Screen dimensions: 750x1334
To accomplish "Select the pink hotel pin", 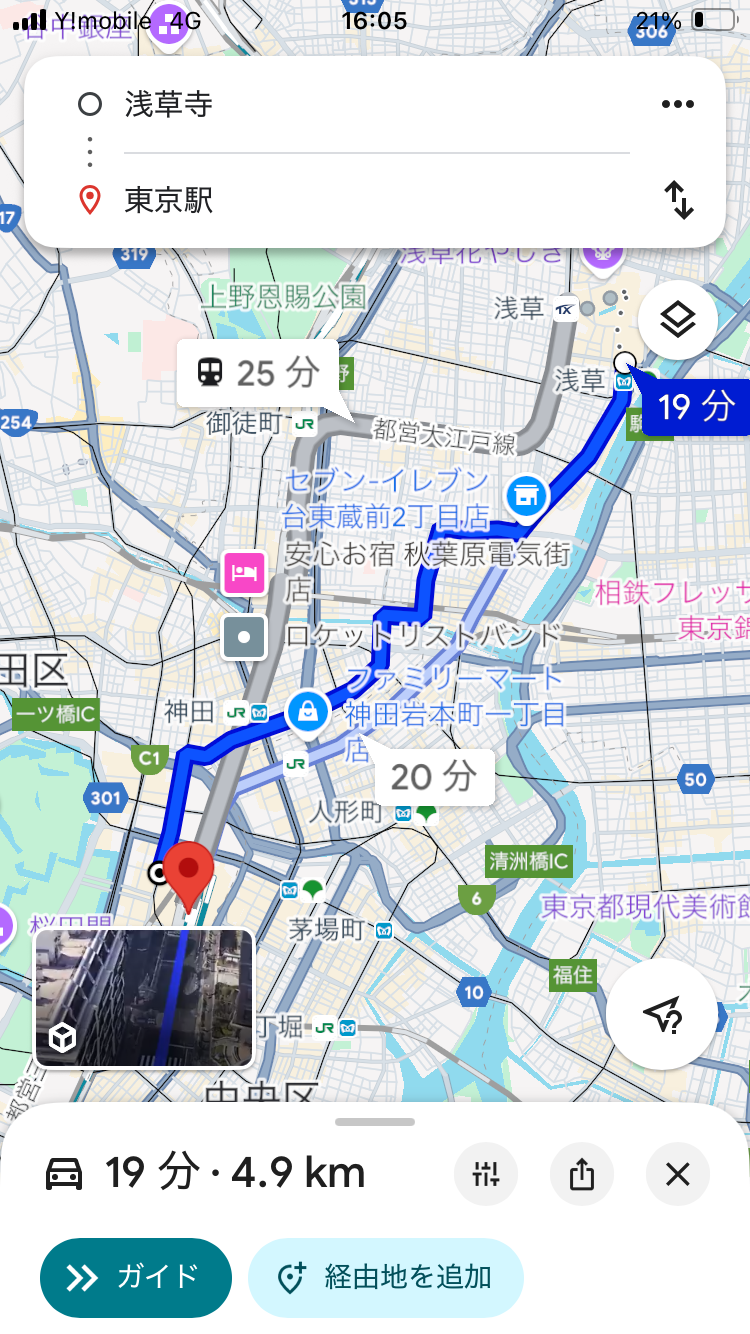I will click(x=245, y=574).
